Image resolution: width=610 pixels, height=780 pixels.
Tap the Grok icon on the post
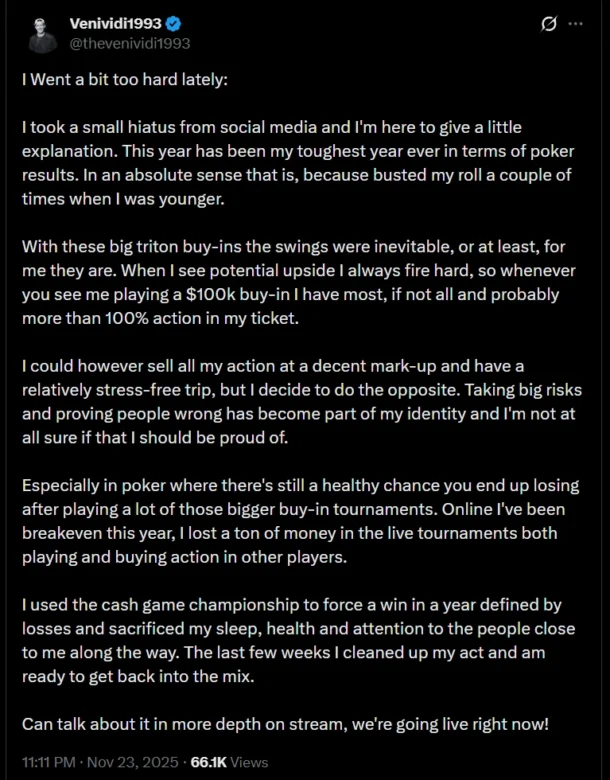(548, 24)
